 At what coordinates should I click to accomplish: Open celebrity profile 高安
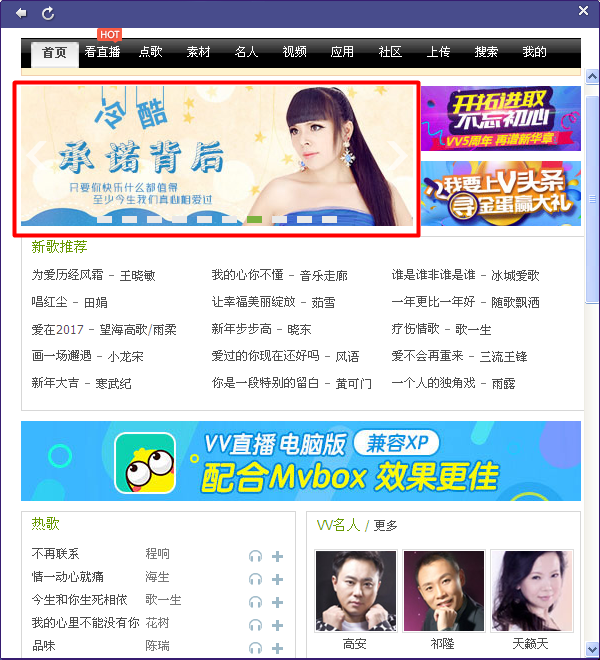(355, 590)
